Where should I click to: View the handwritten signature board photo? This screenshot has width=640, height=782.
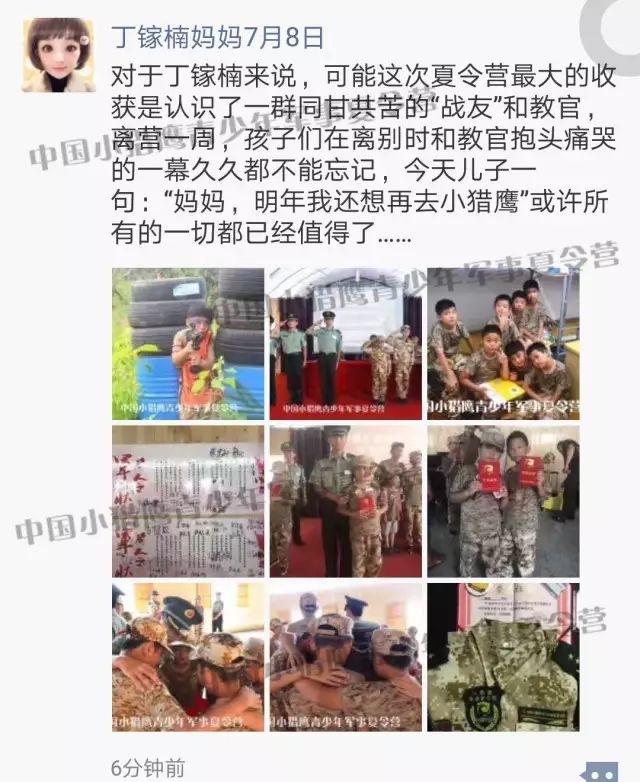[x=188, y=501]
